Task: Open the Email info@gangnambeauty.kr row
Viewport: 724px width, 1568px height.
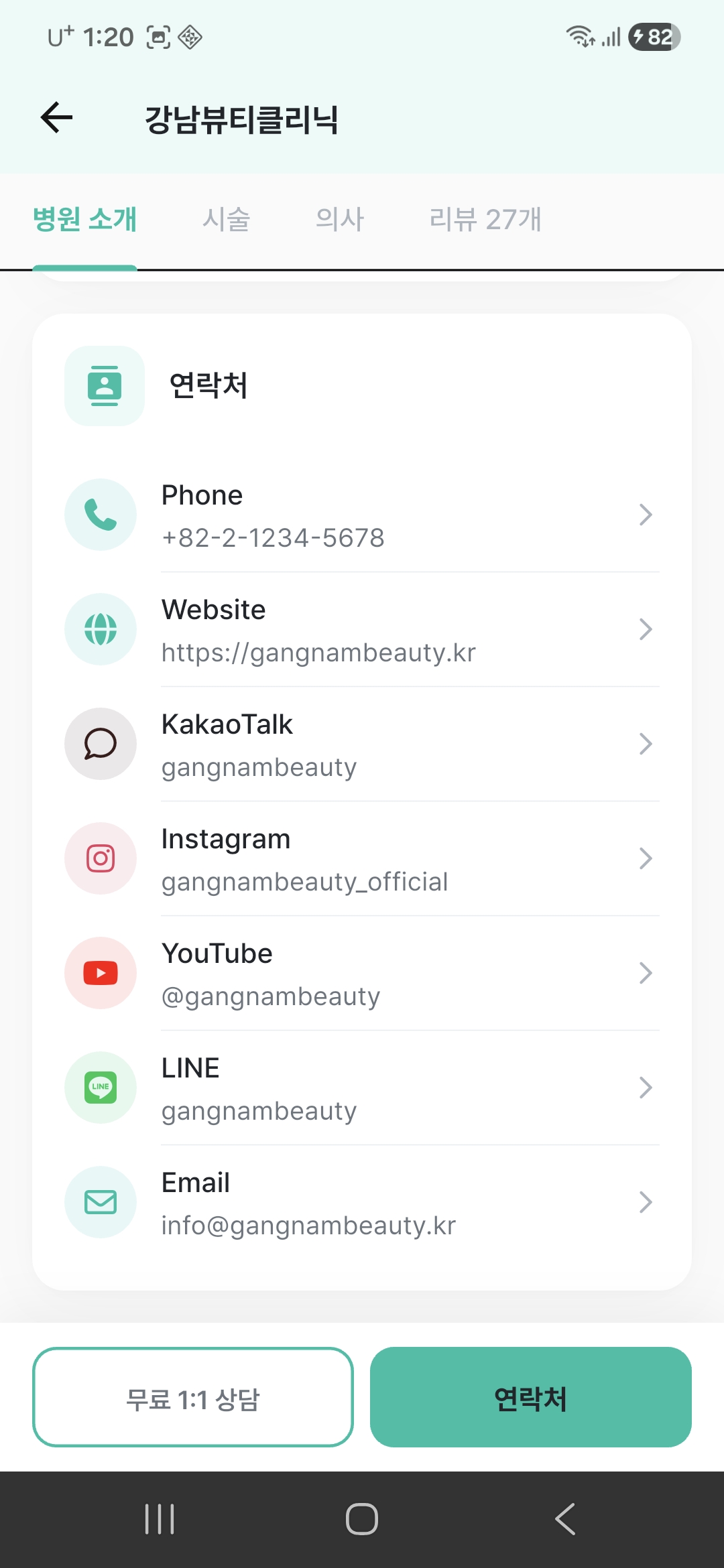Action: coord(362,1203)
